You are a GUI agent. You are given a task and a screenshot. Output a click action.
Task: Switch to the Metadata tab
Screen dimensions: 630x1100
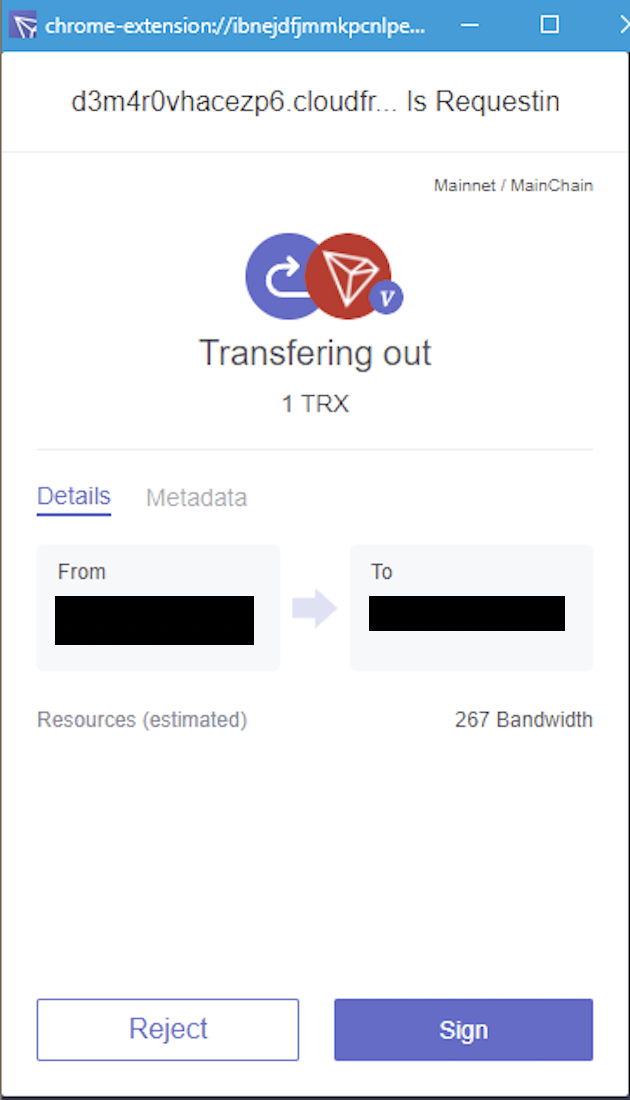[196, 497]
